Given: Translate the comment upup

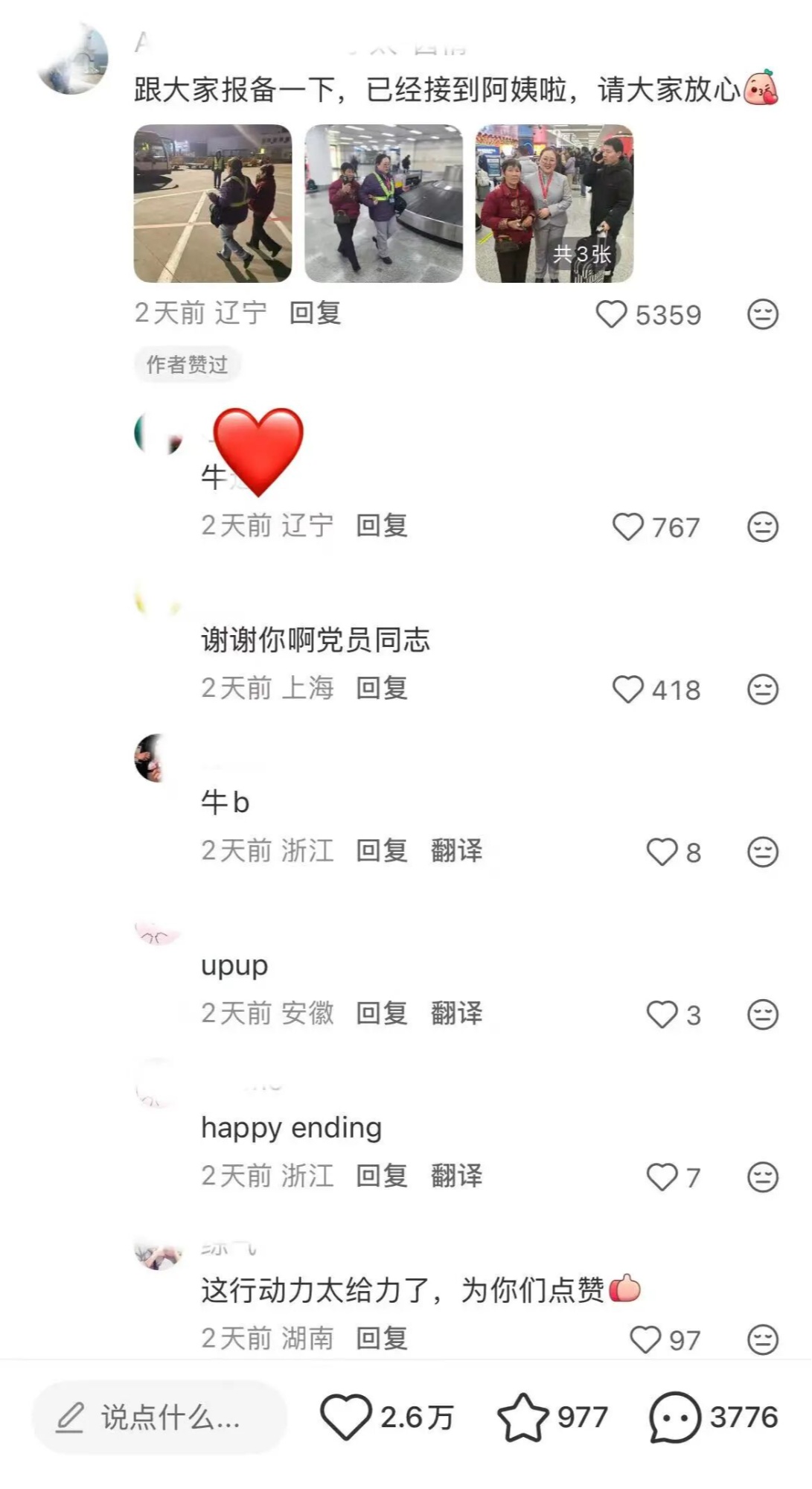Looking at the screenshot, I should [456, 1013].
